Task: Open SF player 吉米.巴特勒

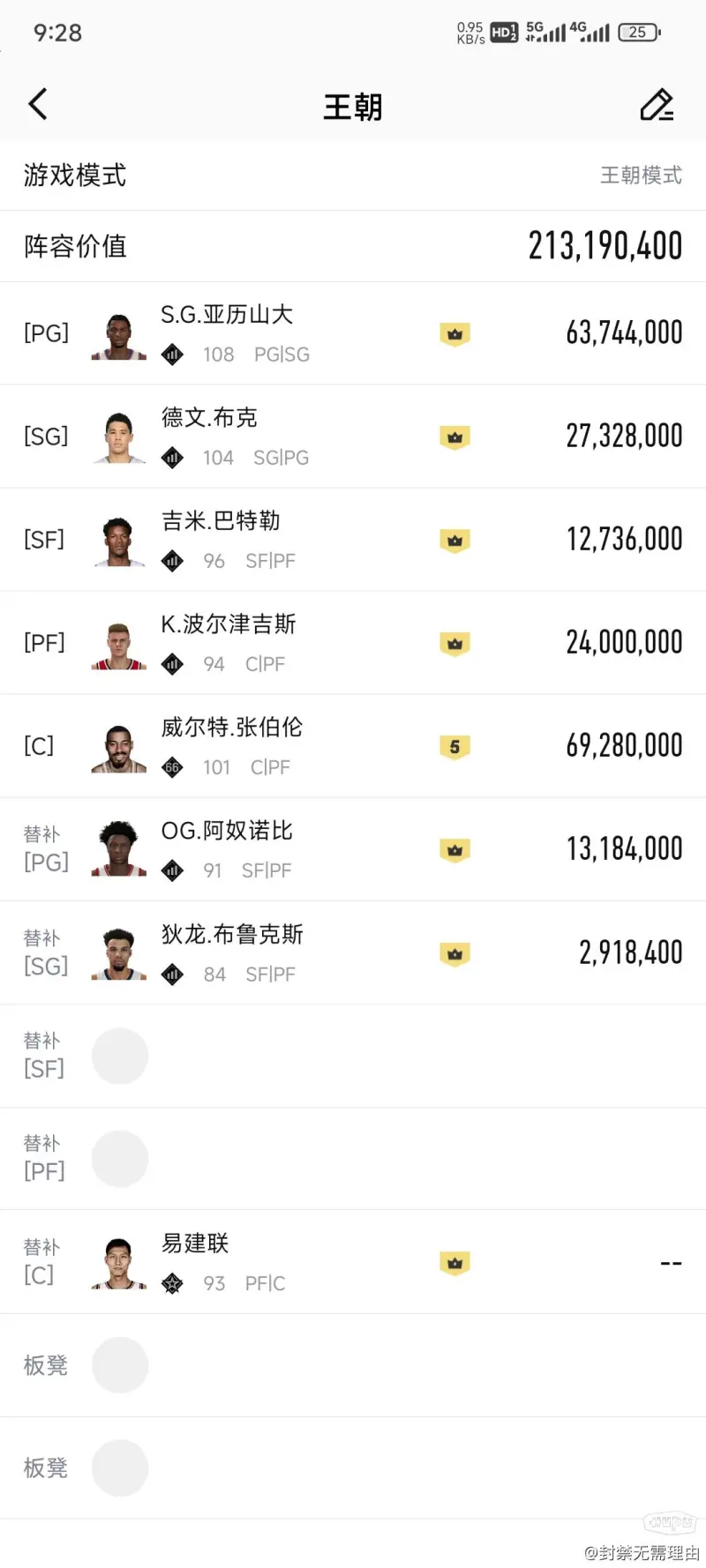Action: coord(353,540)
